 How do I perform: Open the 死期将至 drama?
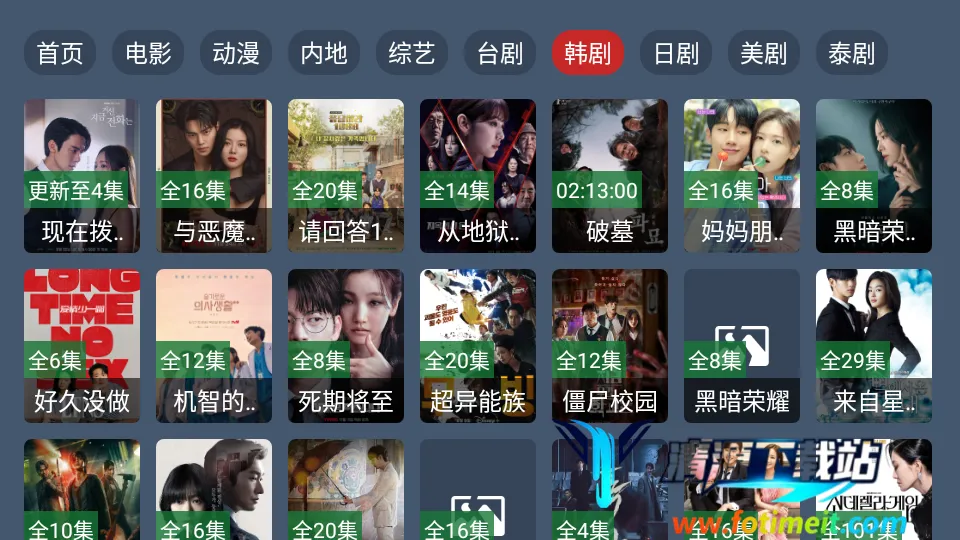coord(346,345)
